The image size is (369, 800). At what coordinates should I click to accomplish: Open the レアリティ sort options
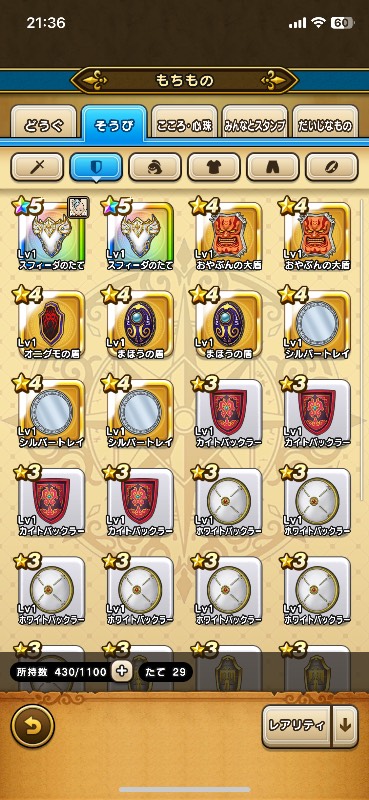click(x=297, y=727)
